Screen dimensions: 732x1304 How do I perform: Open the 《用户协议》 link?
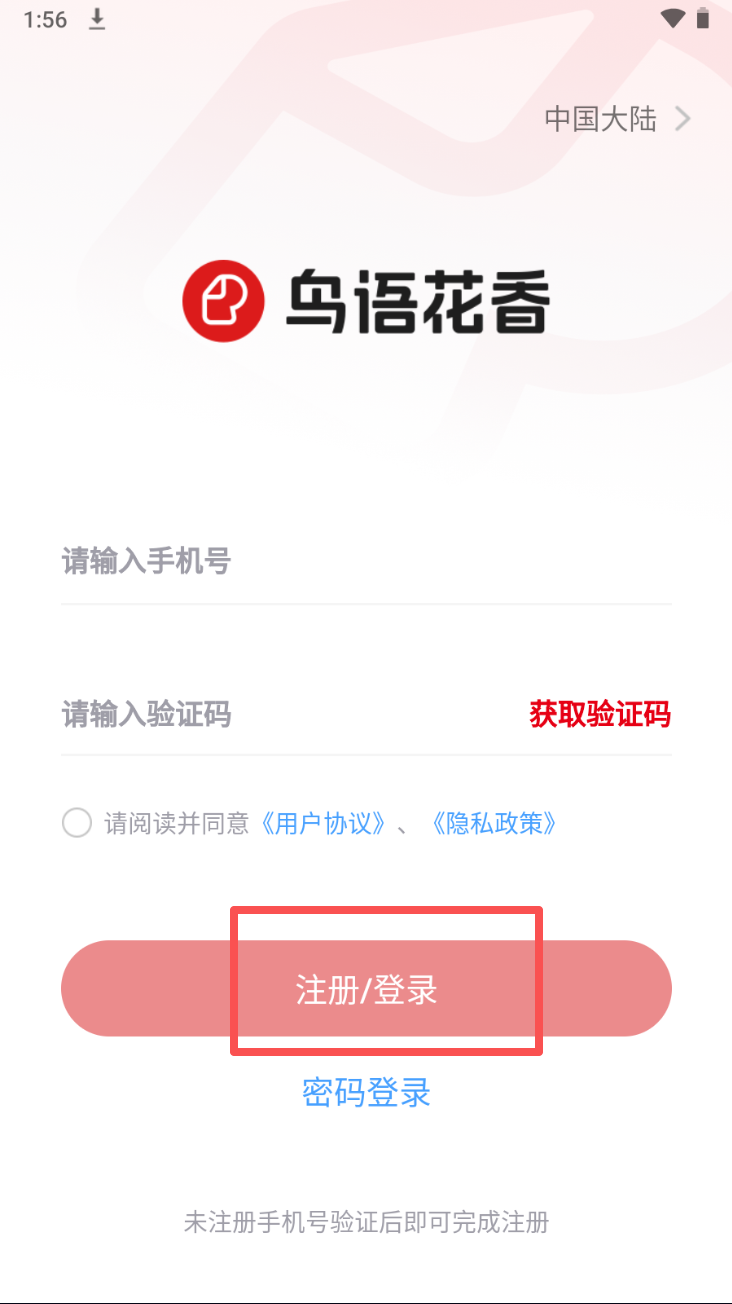[323, 823]
